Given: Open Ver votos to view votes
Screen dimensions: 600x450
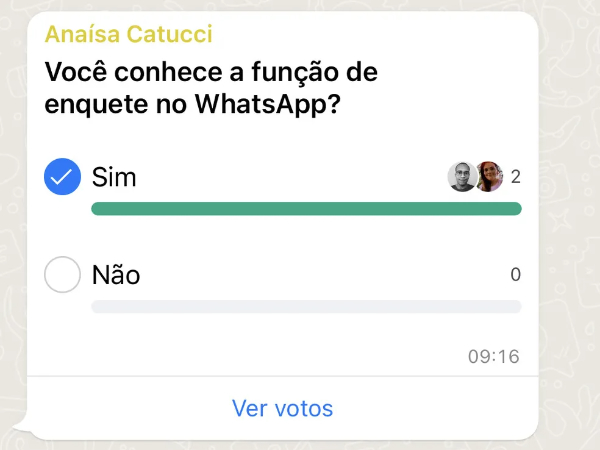Looking at the screenshot, I should (282, 408).
